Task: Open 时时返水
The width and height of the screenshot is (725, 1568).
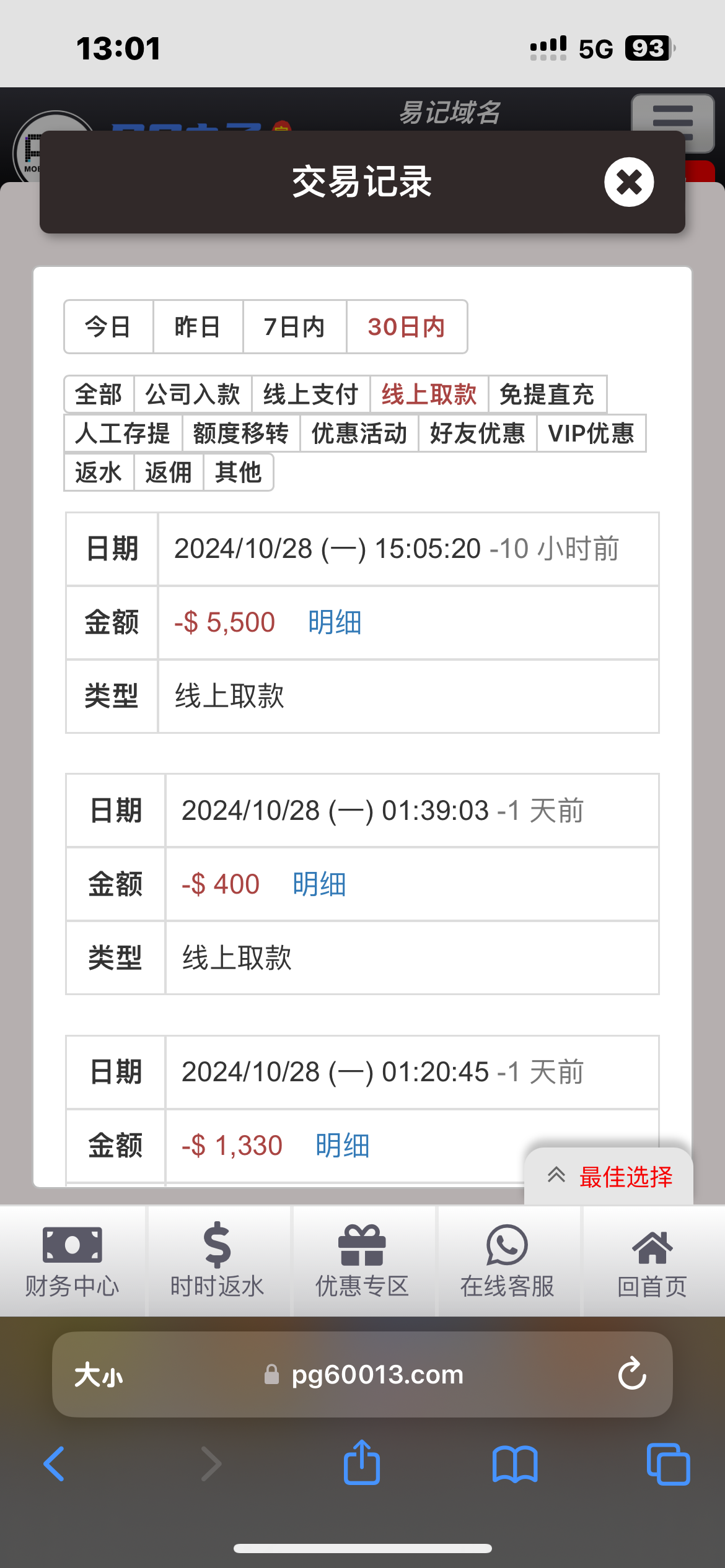Action: point(217,1261)
